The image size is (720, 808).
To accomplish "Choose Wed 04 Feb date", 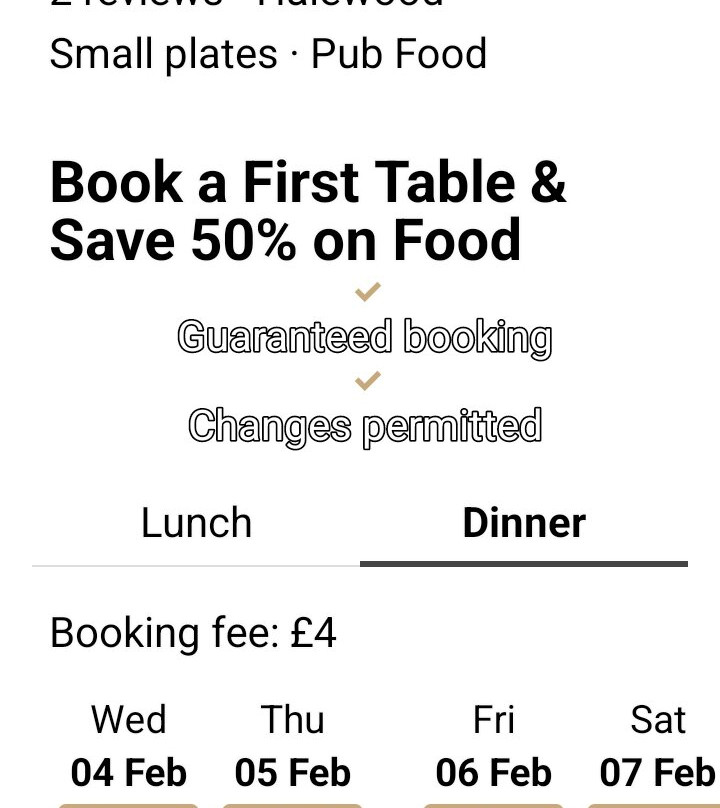I will [x=128, y=747].
